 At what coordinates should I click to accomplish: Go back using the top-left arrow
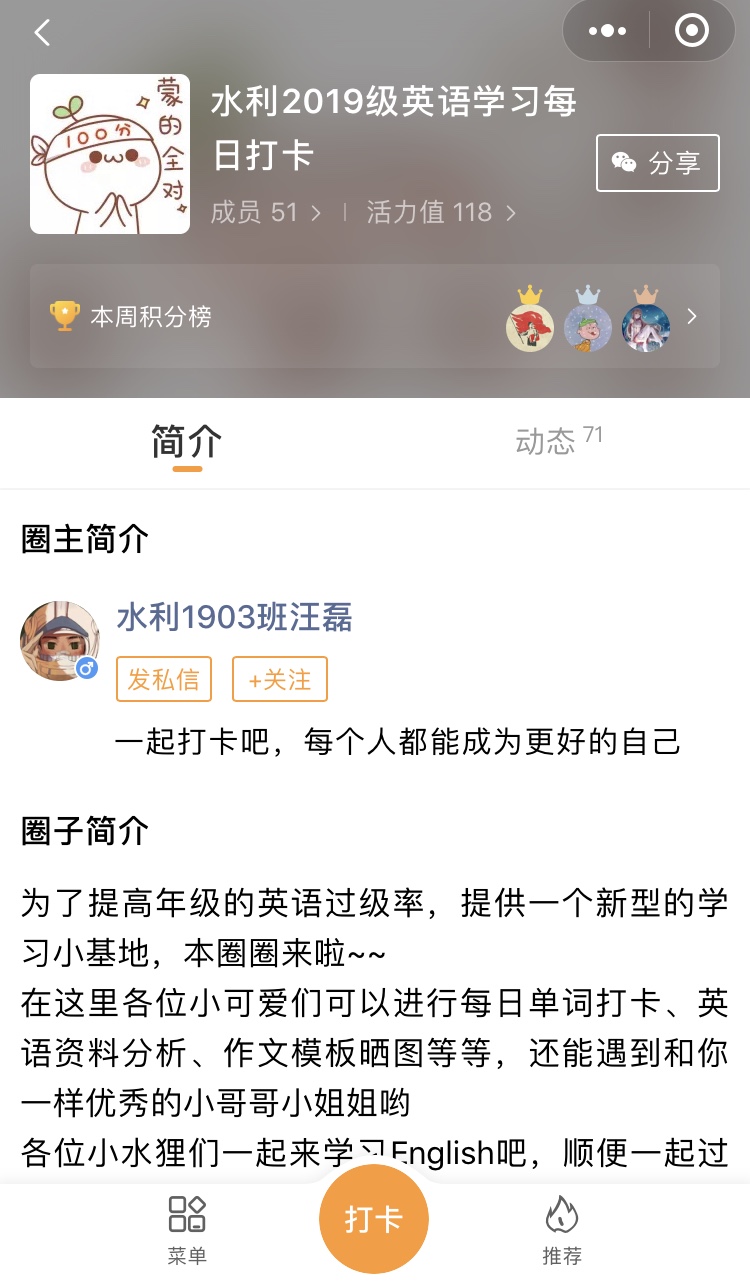pos(42,33)
